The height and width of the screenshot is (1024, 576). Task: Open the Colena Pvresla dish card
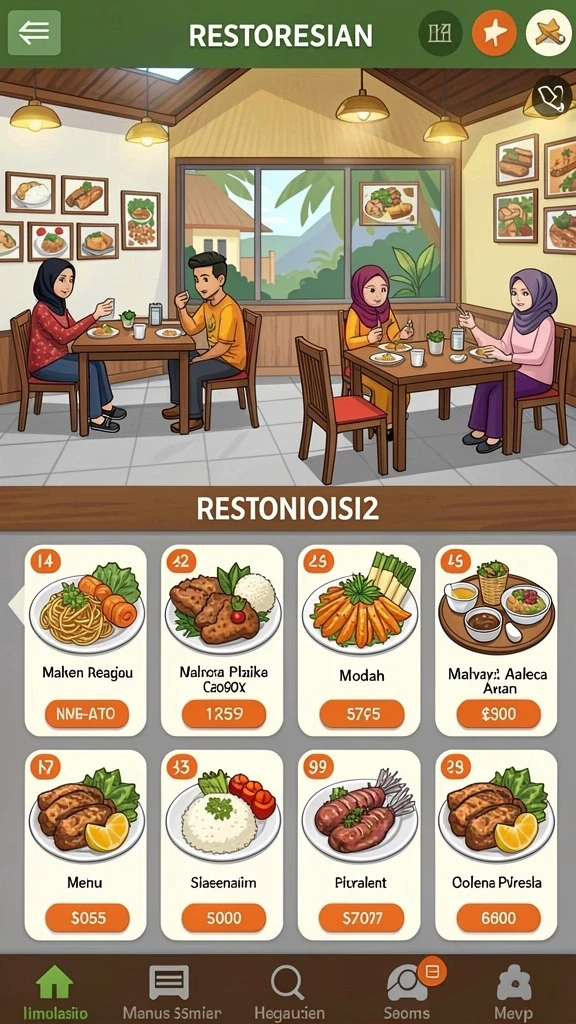[x=496, y=844]
